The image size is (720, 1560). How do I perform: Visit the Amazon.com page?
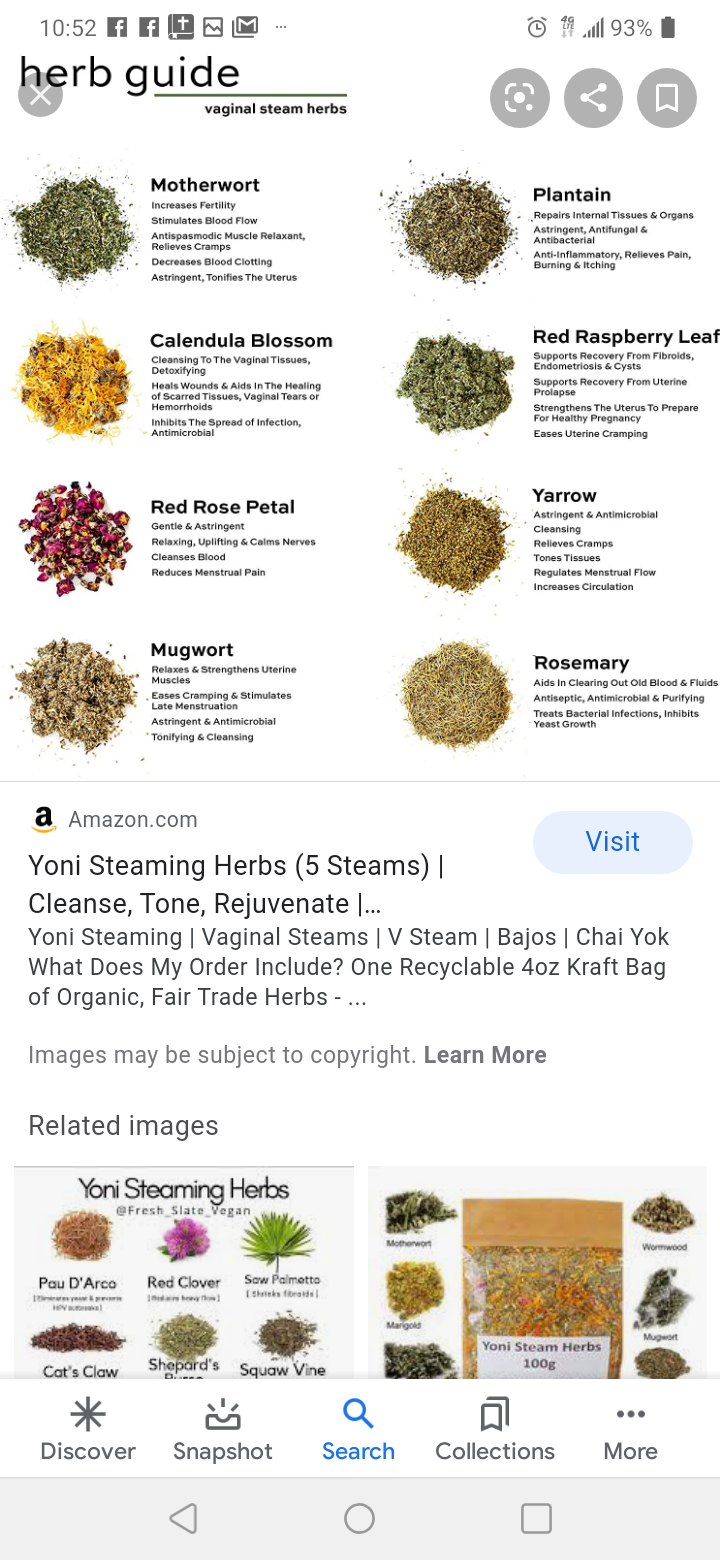point(612,842)
